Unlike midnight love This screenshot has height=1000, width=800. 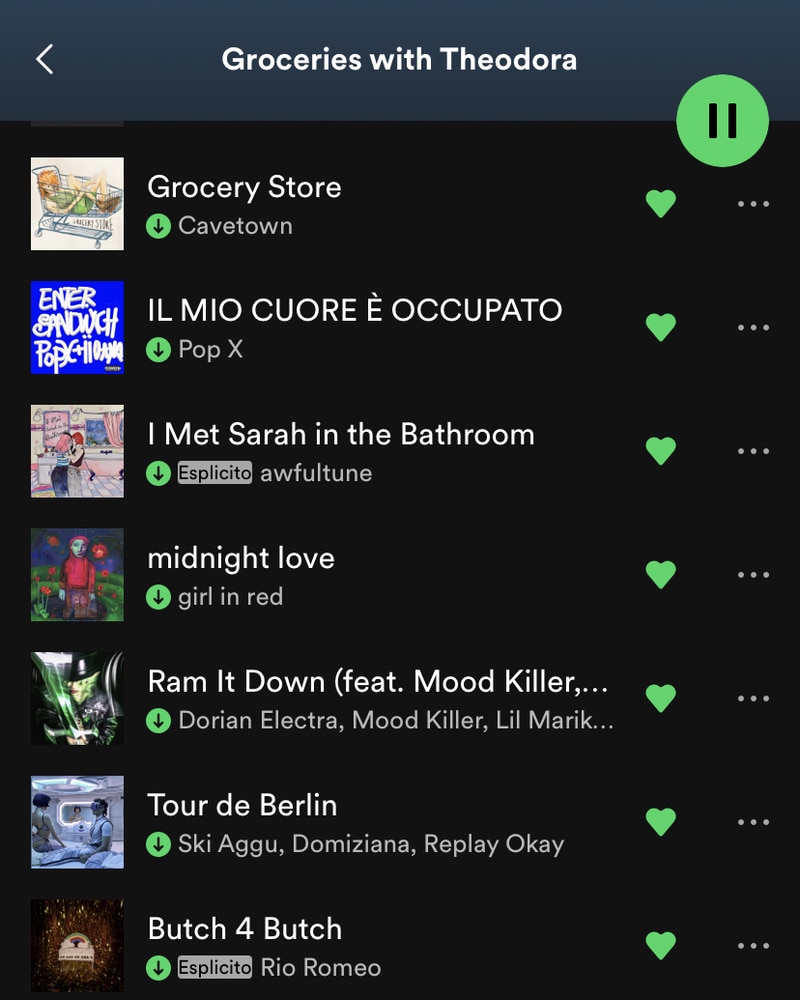coord(660,575)
